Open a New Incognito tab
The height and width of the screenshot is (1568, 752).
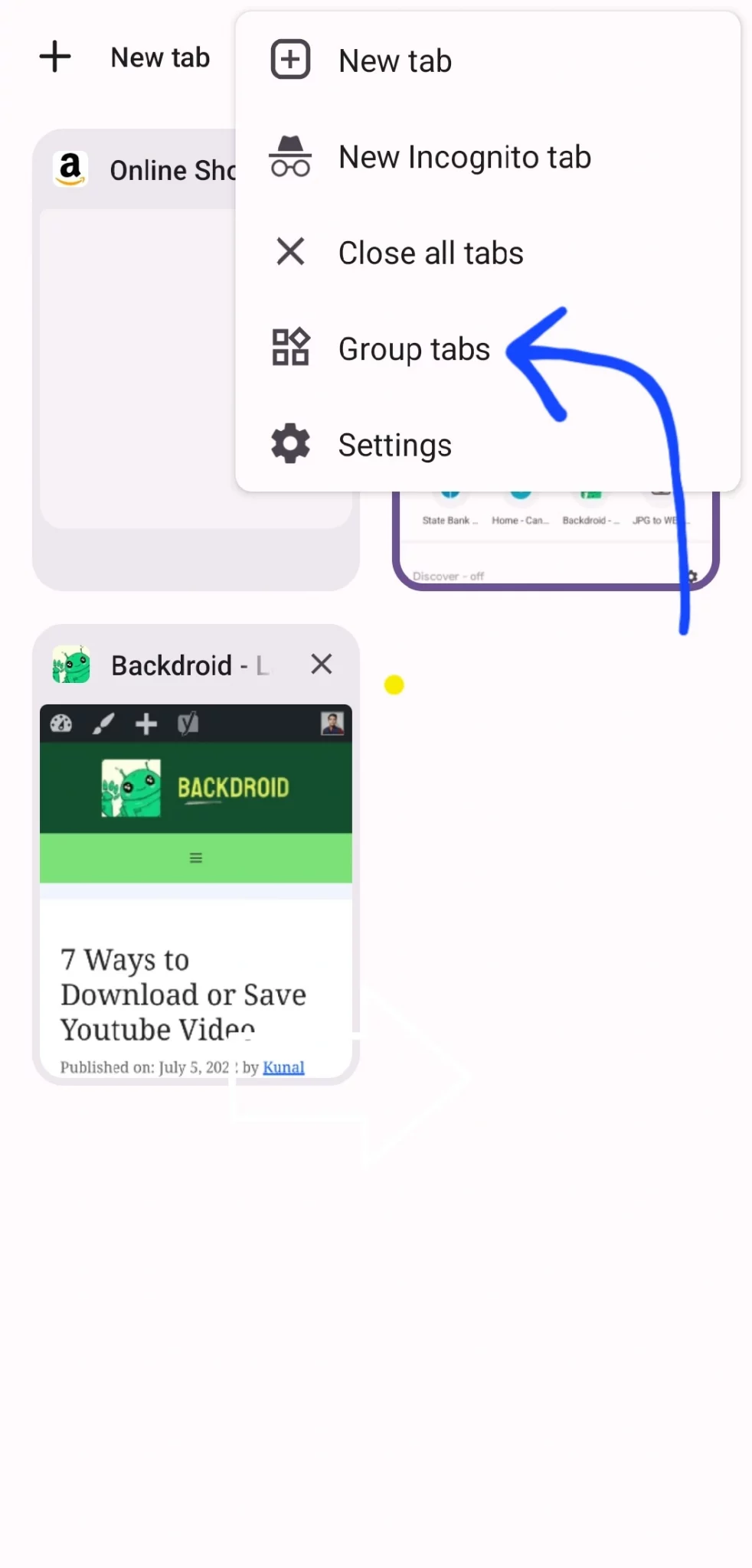tap(487, 157)
